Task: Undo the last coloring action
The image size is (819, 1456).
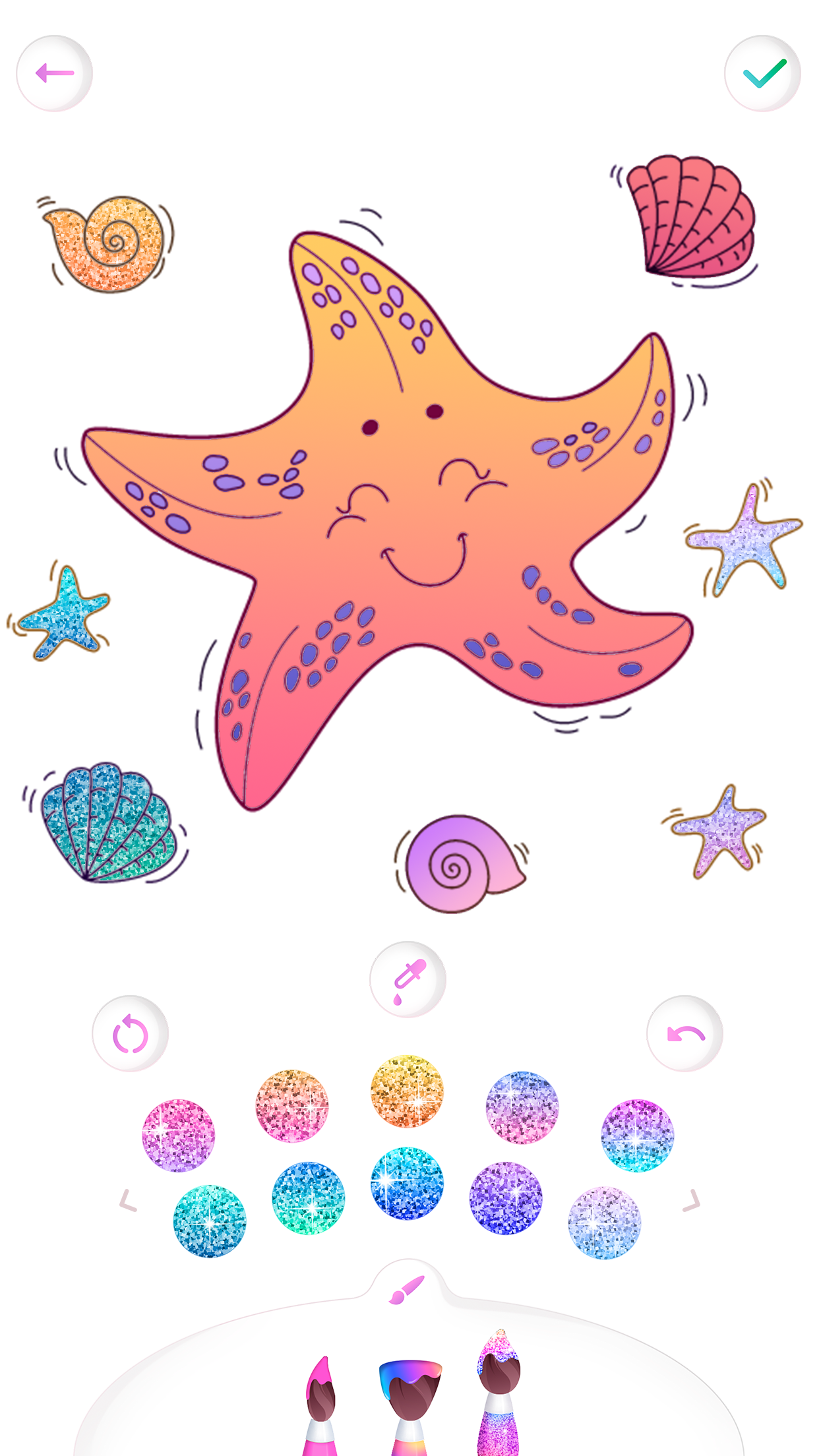Action: (684, 1033)
